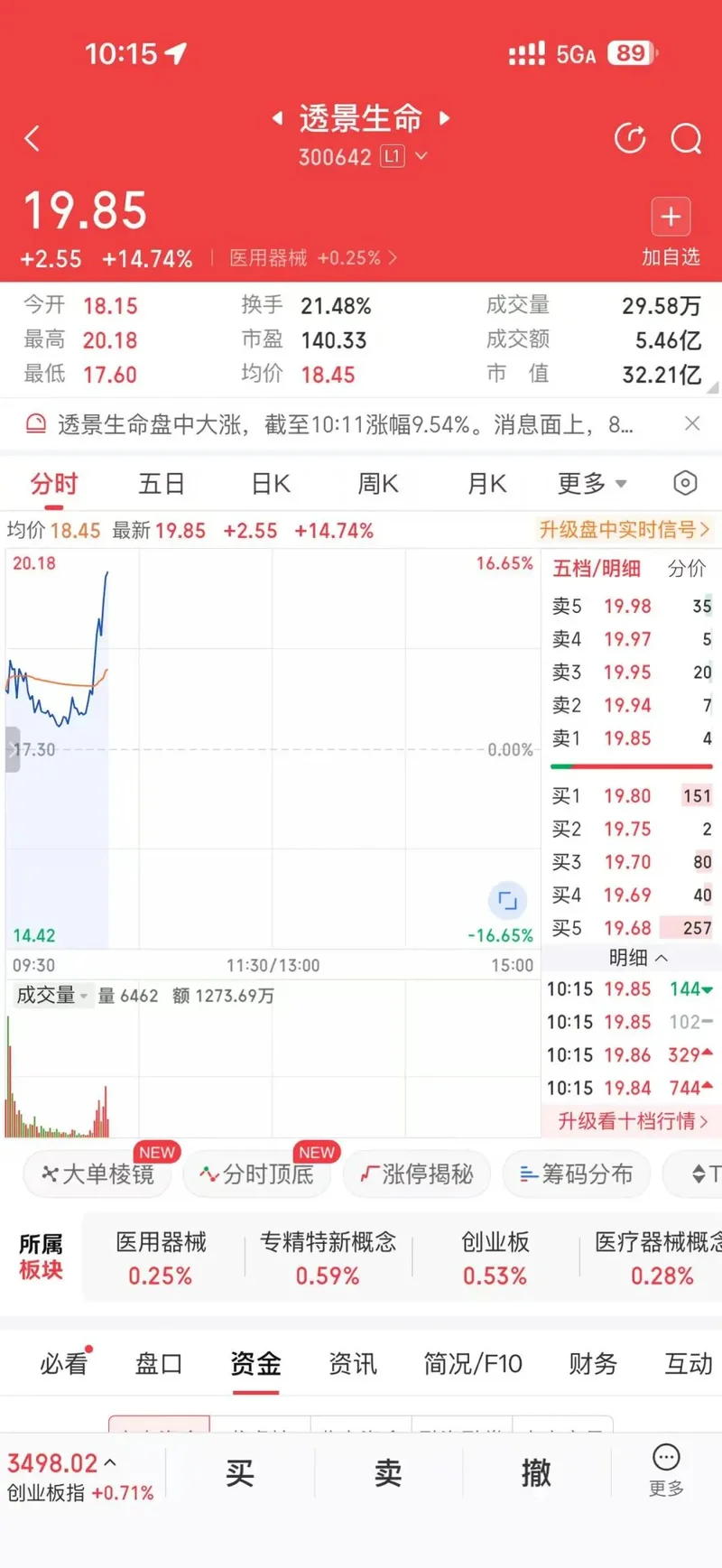Go back using the top-left arrow
The height and width of the screenshot is (1568, 722).
point(32,138)
